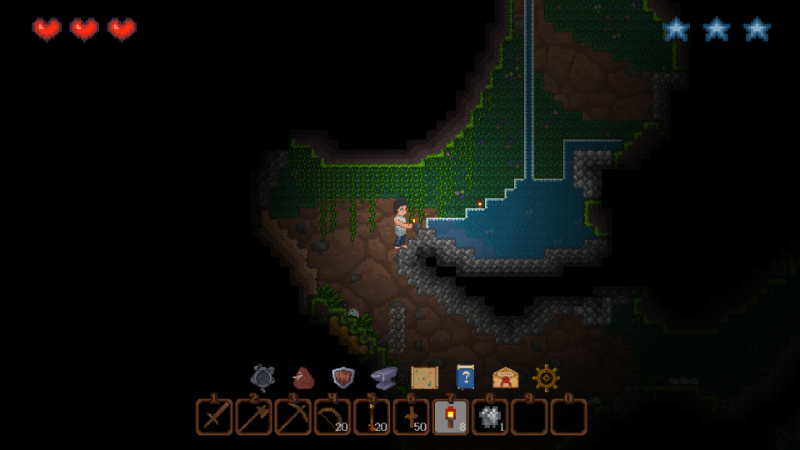Select the torch in slot 7
Screen dimensions: 800x450
click(x=450, y=416)
